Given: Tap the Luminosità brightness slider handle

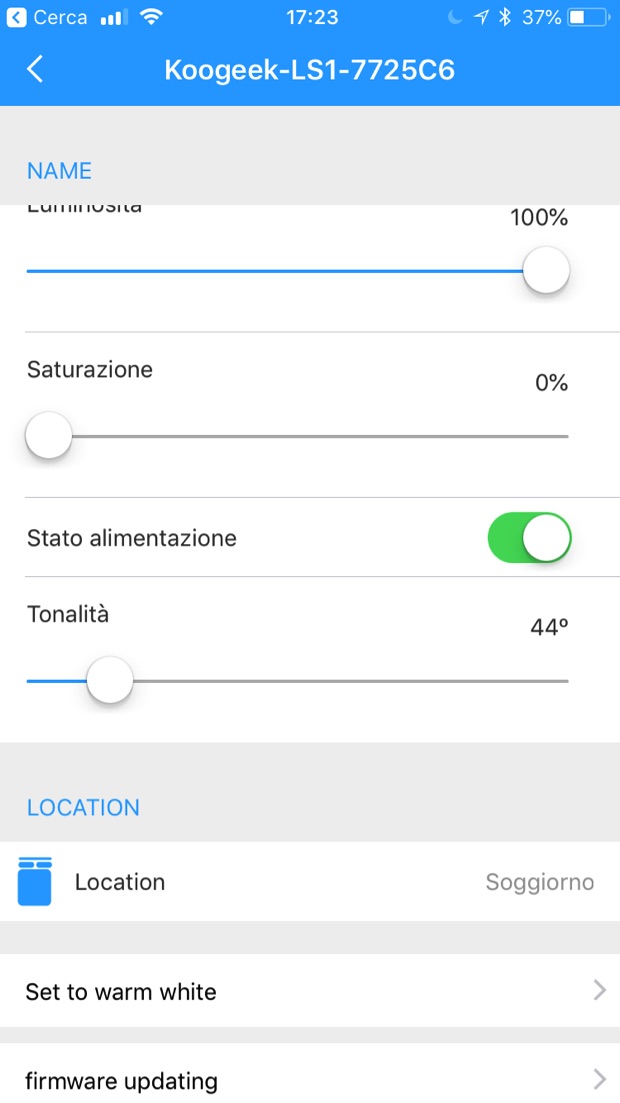Looking at the screenshot, I should (x=546, y=270).
